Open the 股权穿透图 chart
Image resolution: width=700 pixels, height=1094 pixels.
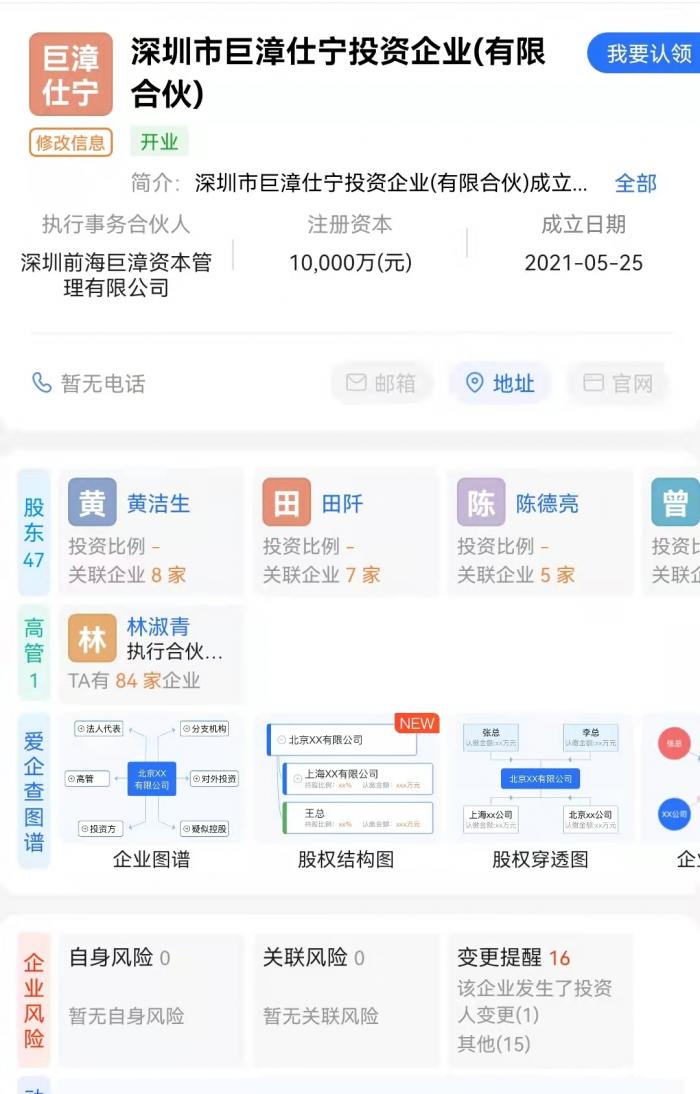[540, 790]
